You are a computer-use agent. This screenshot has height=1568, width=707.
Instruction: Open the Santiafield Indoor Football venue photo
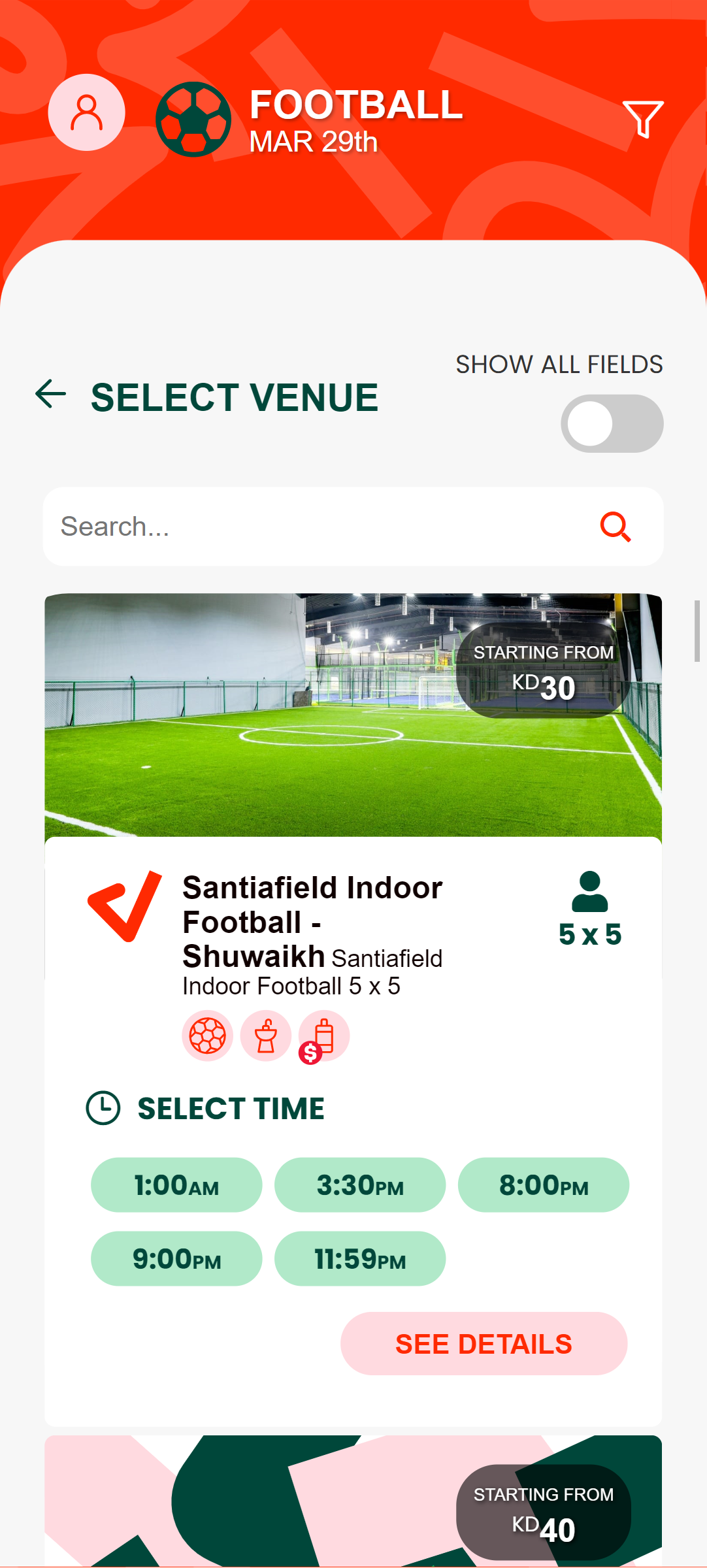click(261, 715)
